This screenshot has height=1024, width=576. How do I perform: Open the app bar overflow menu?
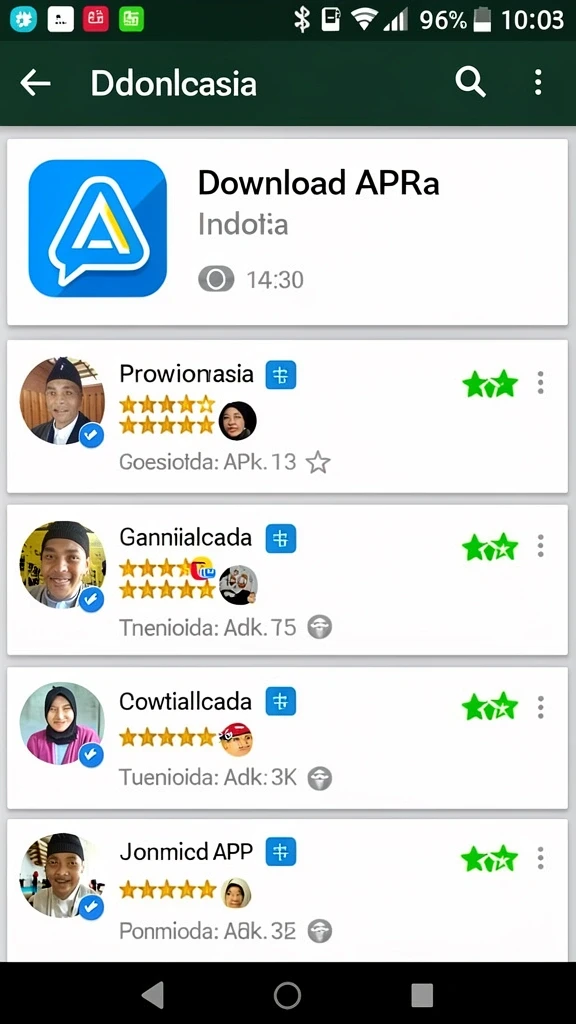click(x=537, y=83)
